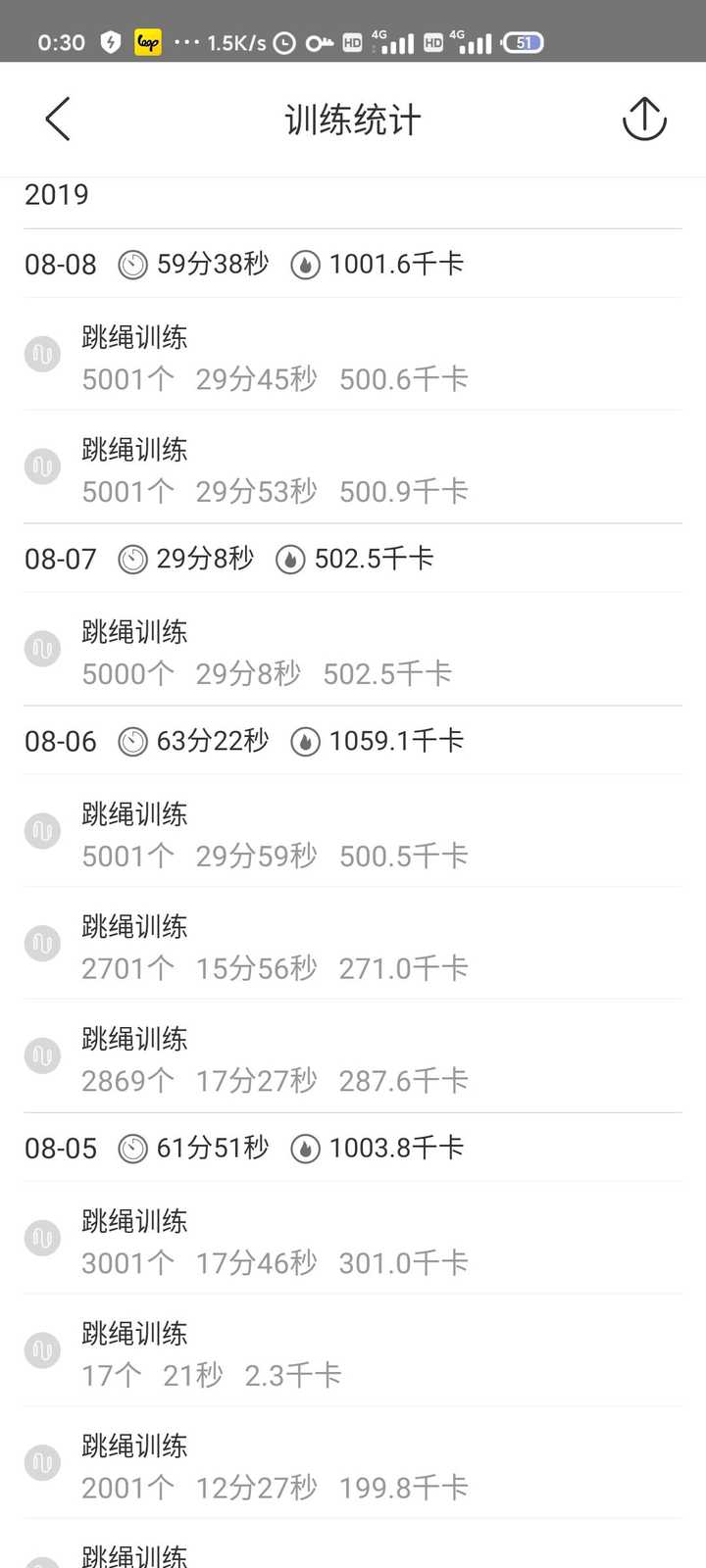
Task: Select the 训练统计 title
Action: pos(353,118)
